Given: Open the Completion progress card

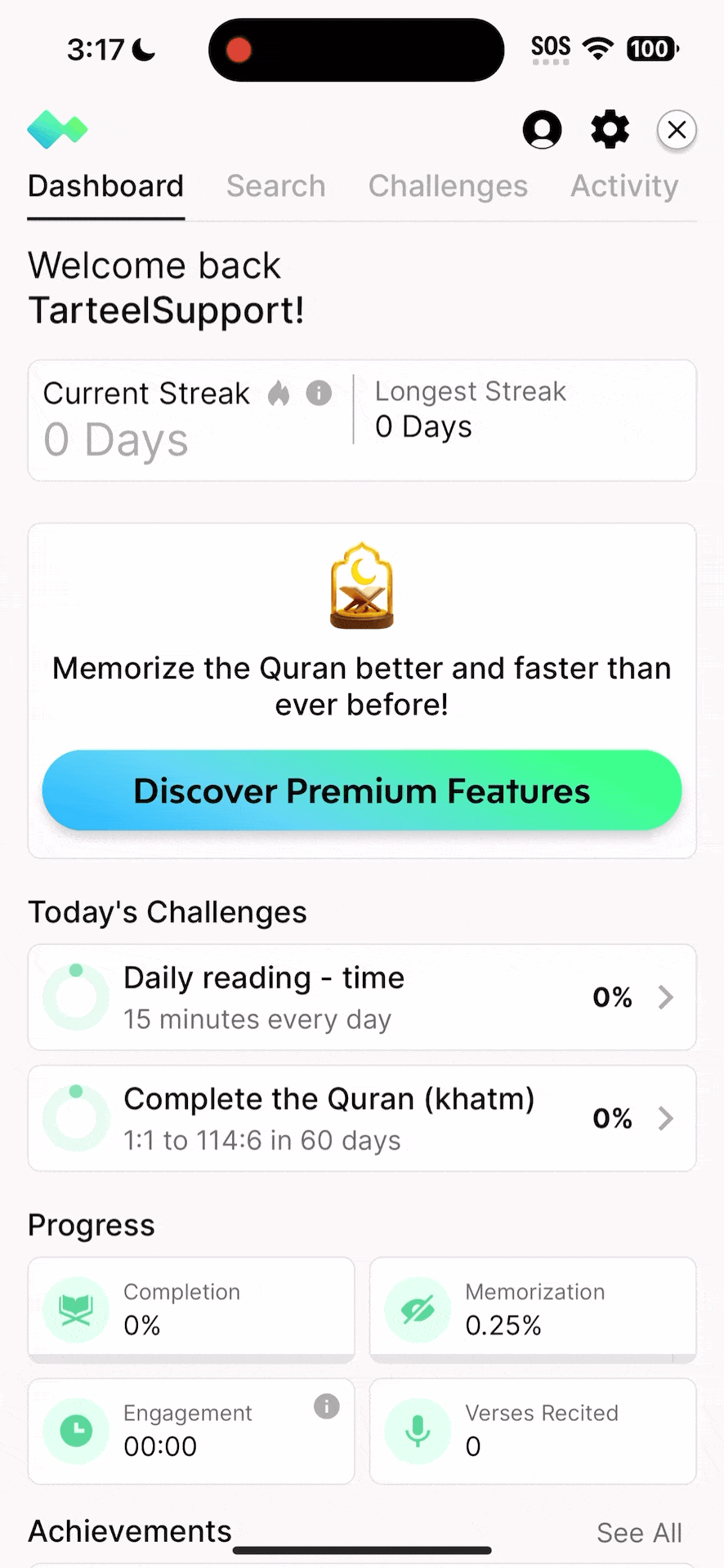Looking at the screenshot, I should pos(191,1308).
